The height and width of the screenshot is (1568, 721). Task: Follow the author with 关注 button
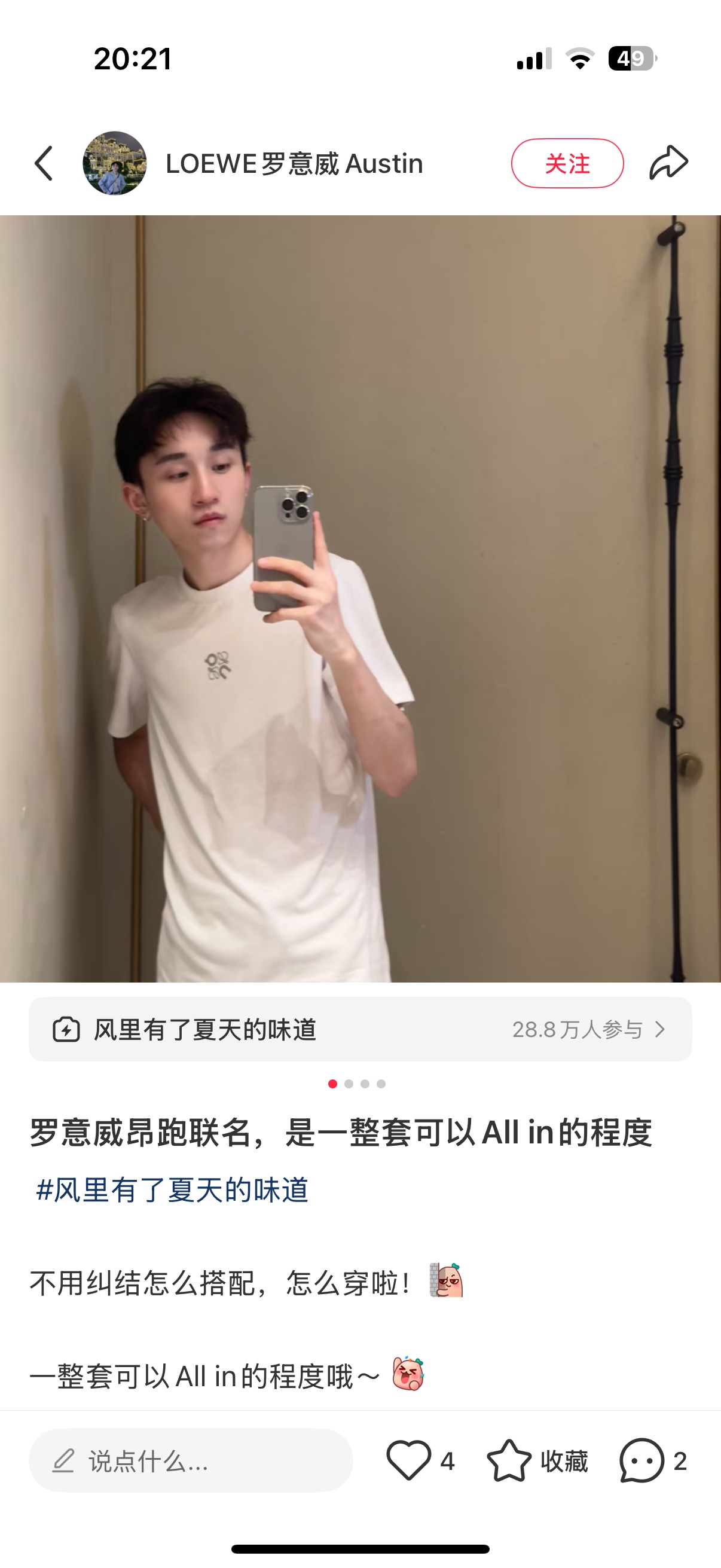[x=567, y=163]
